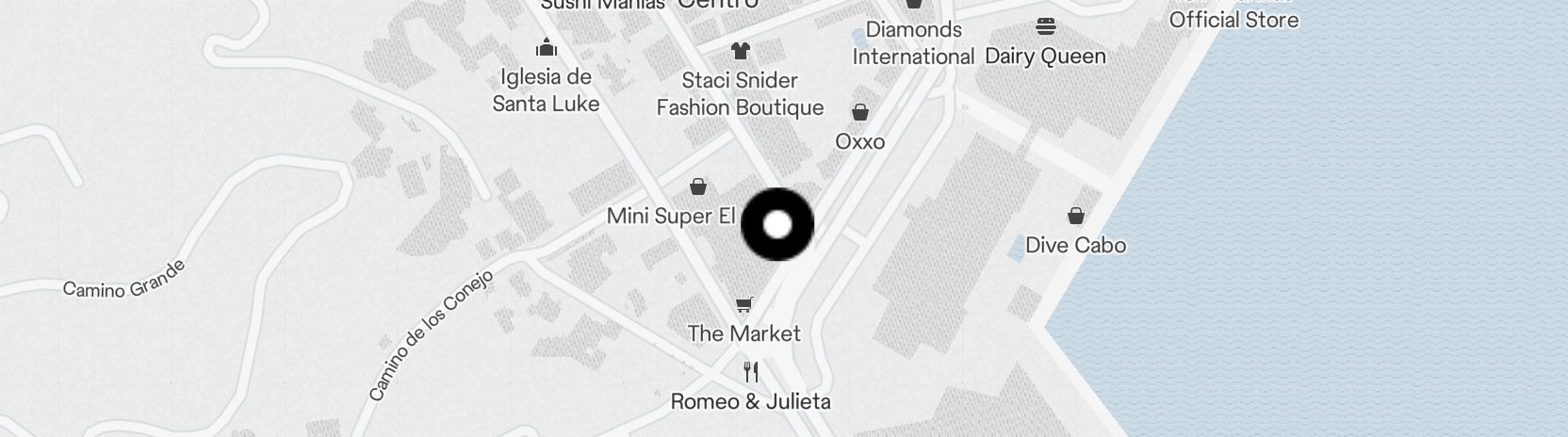The width and height of the screenshot is (1568, 437).
Task: Select Mini Super El store marker
Action: coord(698,187)
